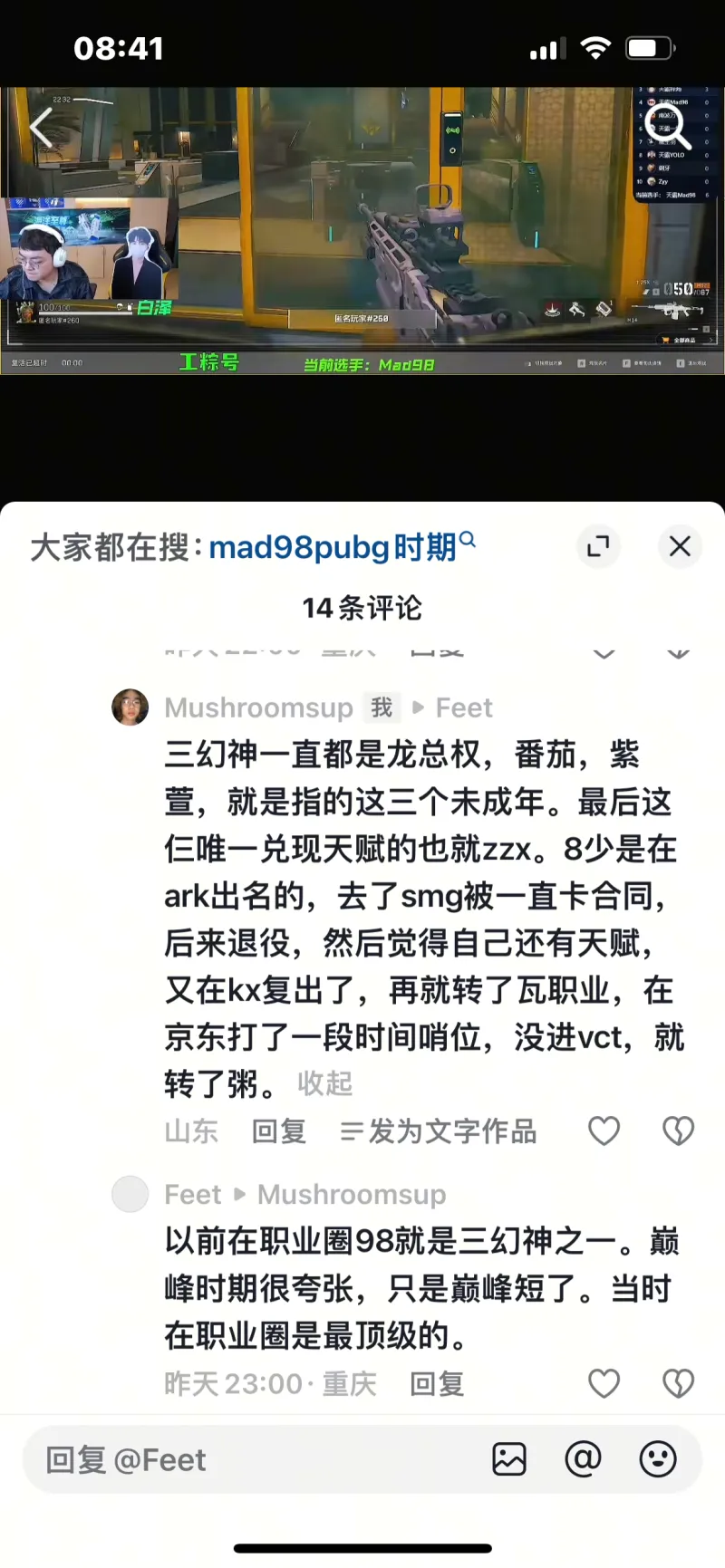Screen dimensions: 725x1568
Task: Reply to Mushroomsup's comment
Action: coord(279,1131)
